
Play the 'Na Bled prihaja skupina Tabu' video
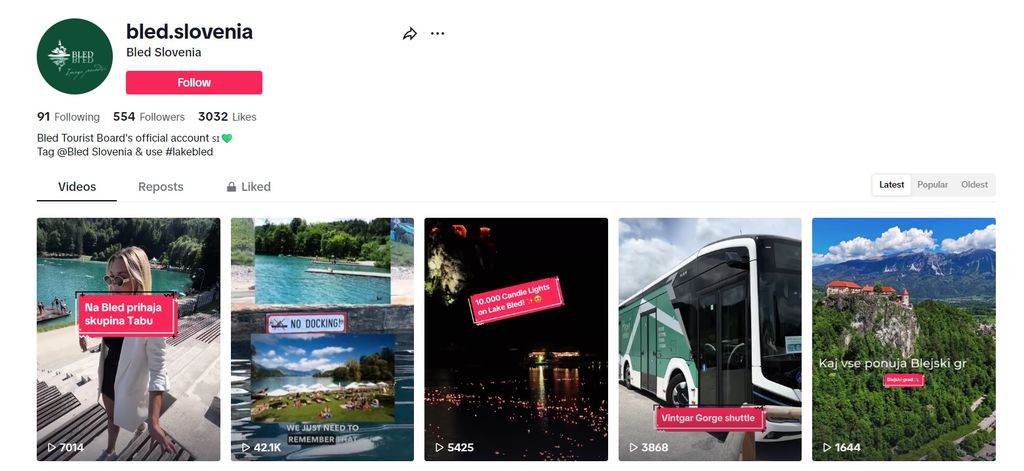tap(128, 339)
